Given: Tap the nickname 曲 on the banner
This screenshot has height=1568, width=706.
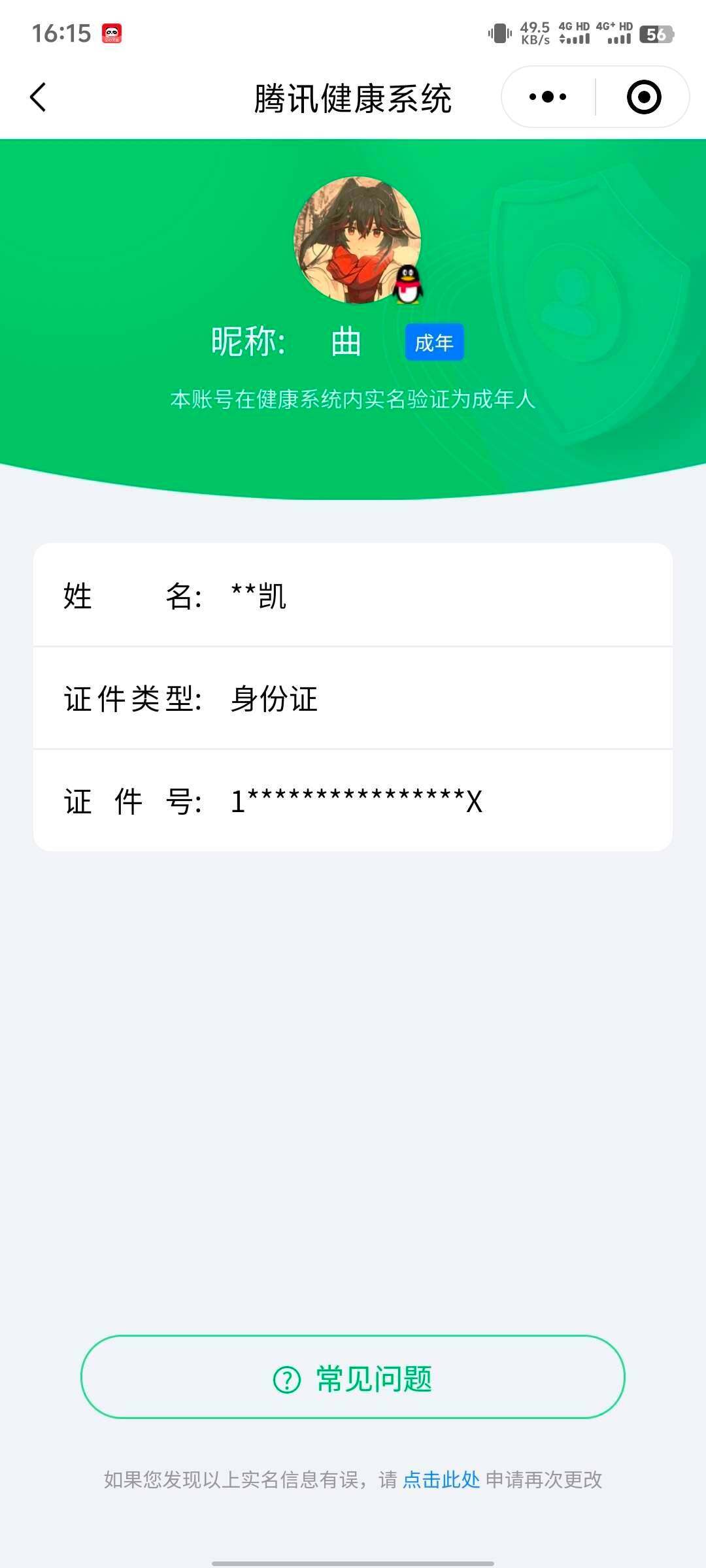Looking at the screenshot, I should (x=345, y=342).
